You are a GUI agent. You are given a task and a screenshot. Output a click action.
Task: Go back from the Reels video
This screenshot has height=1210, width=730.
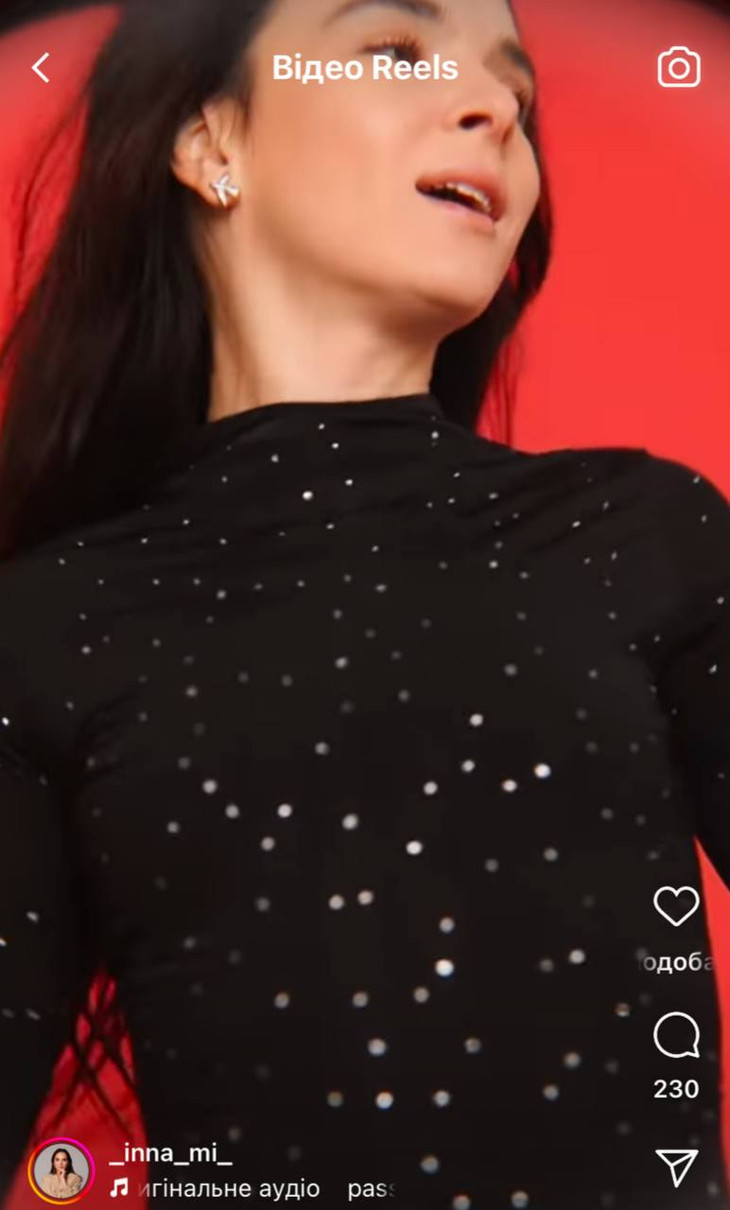point(41,68)
